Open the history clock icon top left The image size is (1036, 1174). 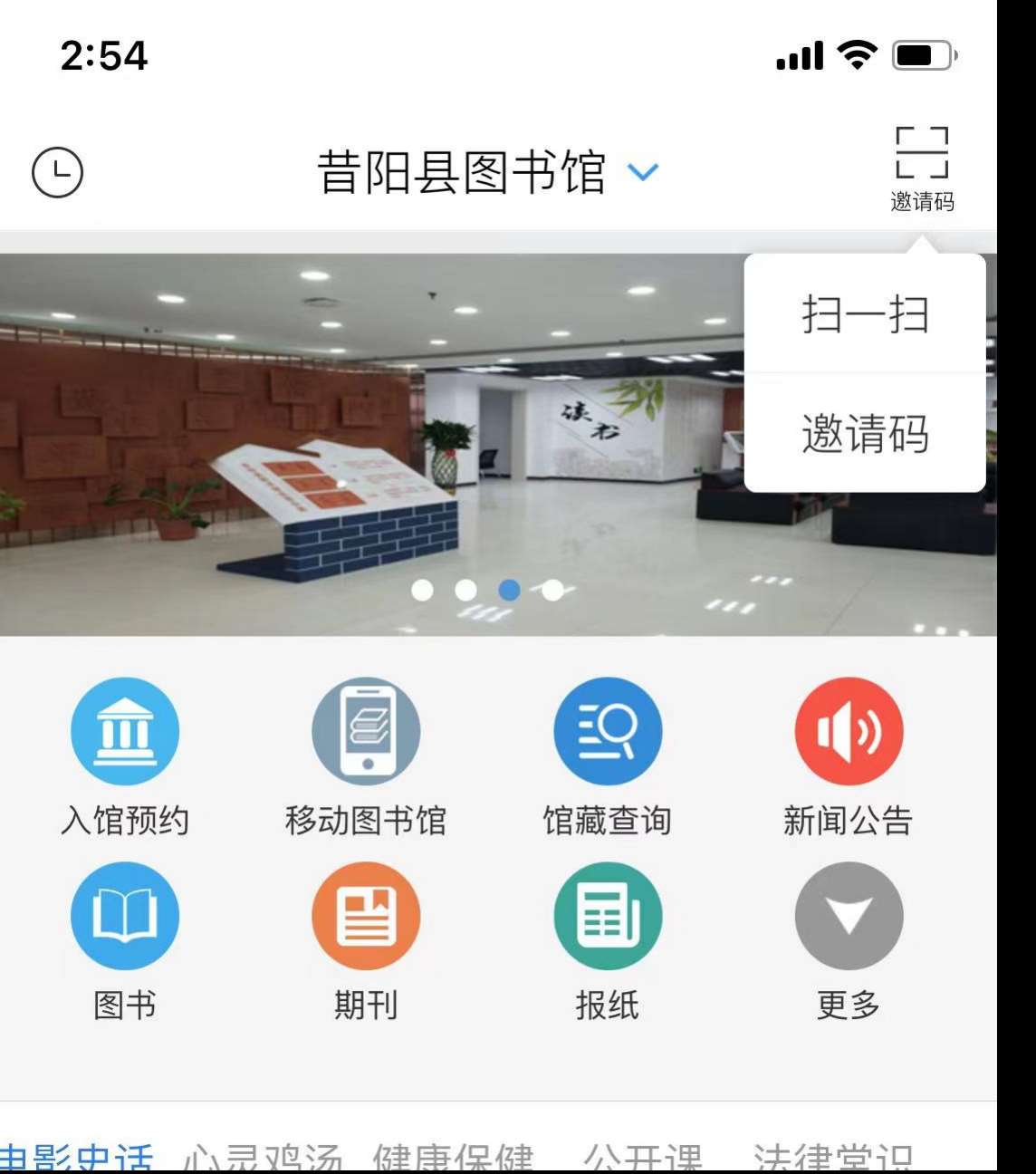coord(57,170)
